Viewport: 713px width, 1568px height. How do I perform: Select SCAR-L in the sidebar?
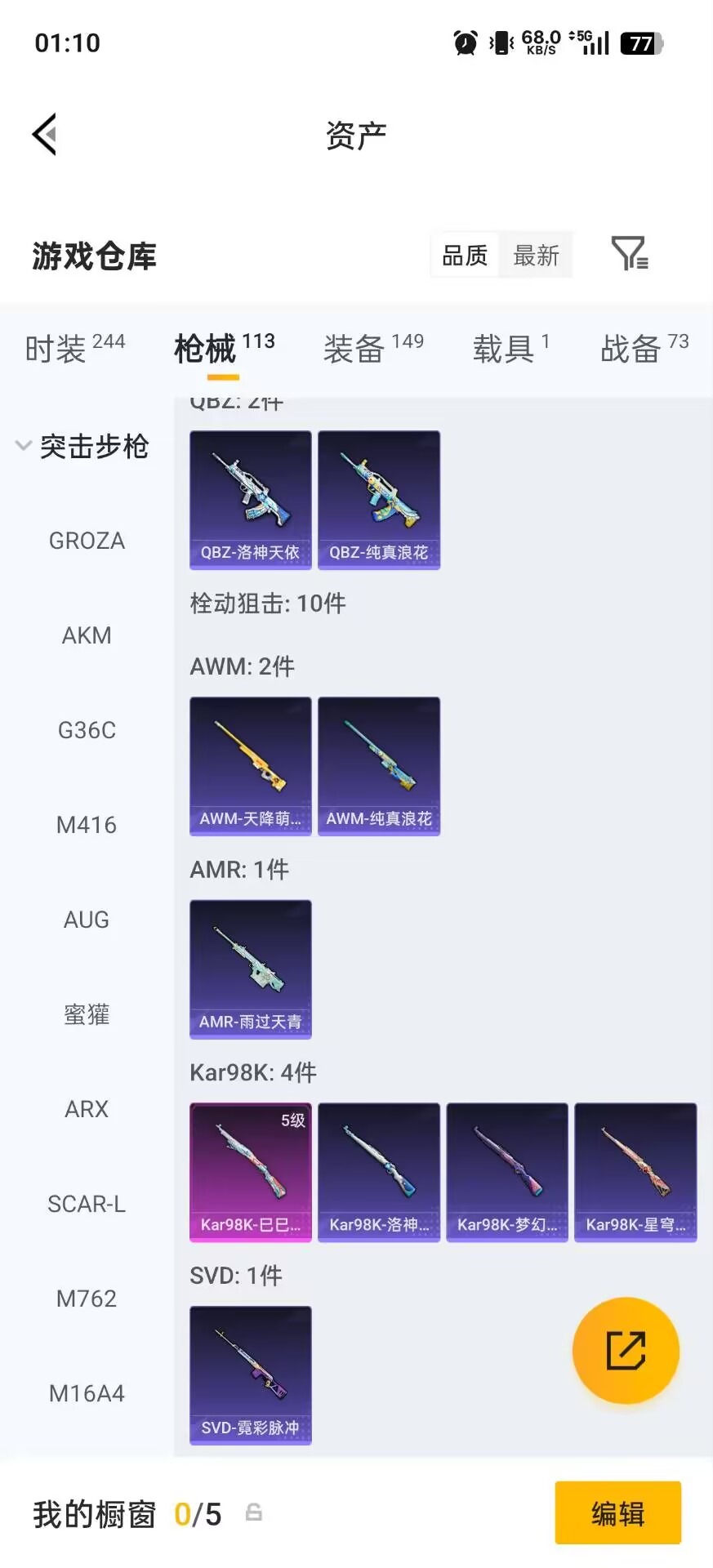pos(87,1203)
